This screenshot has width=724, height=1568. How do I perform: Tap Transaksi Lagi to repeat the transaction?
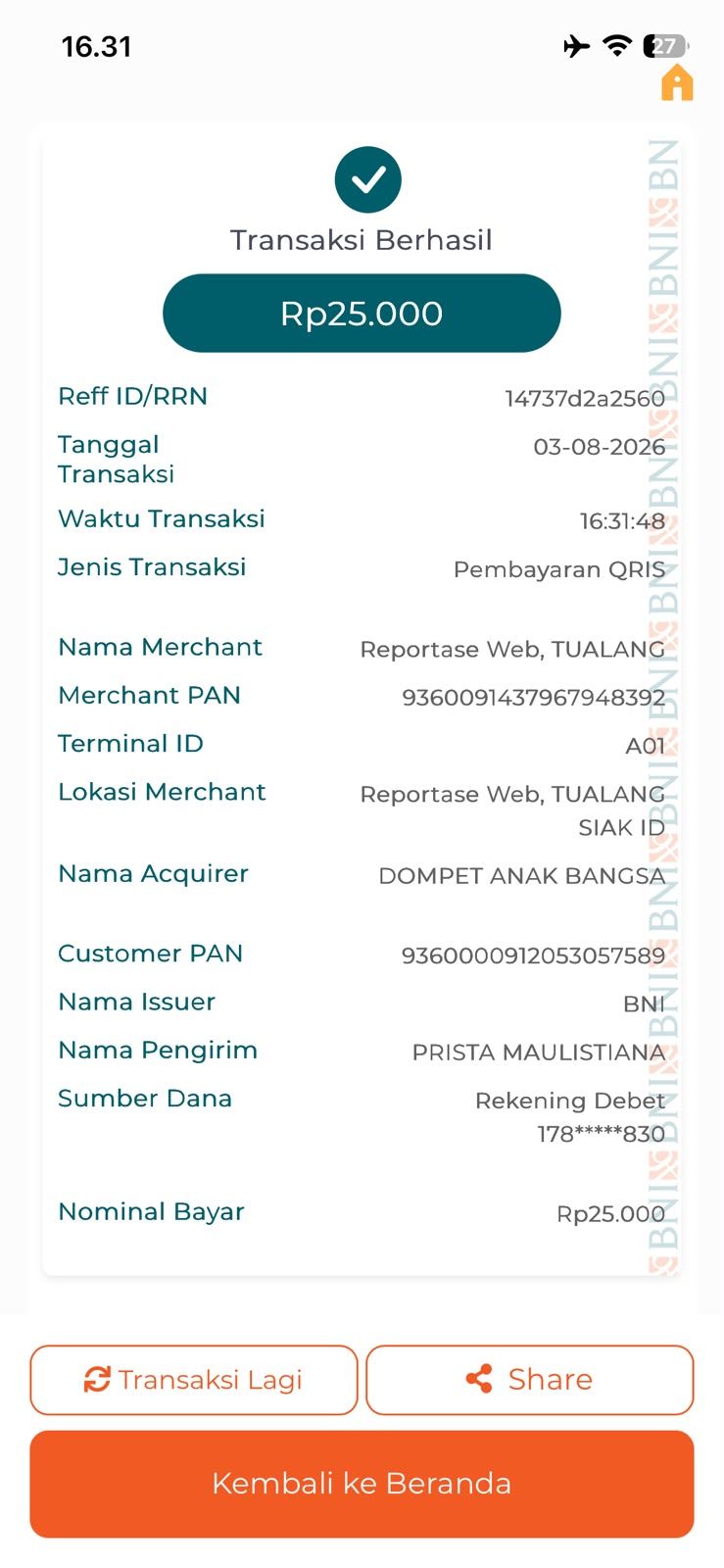tap(194, 1380)
